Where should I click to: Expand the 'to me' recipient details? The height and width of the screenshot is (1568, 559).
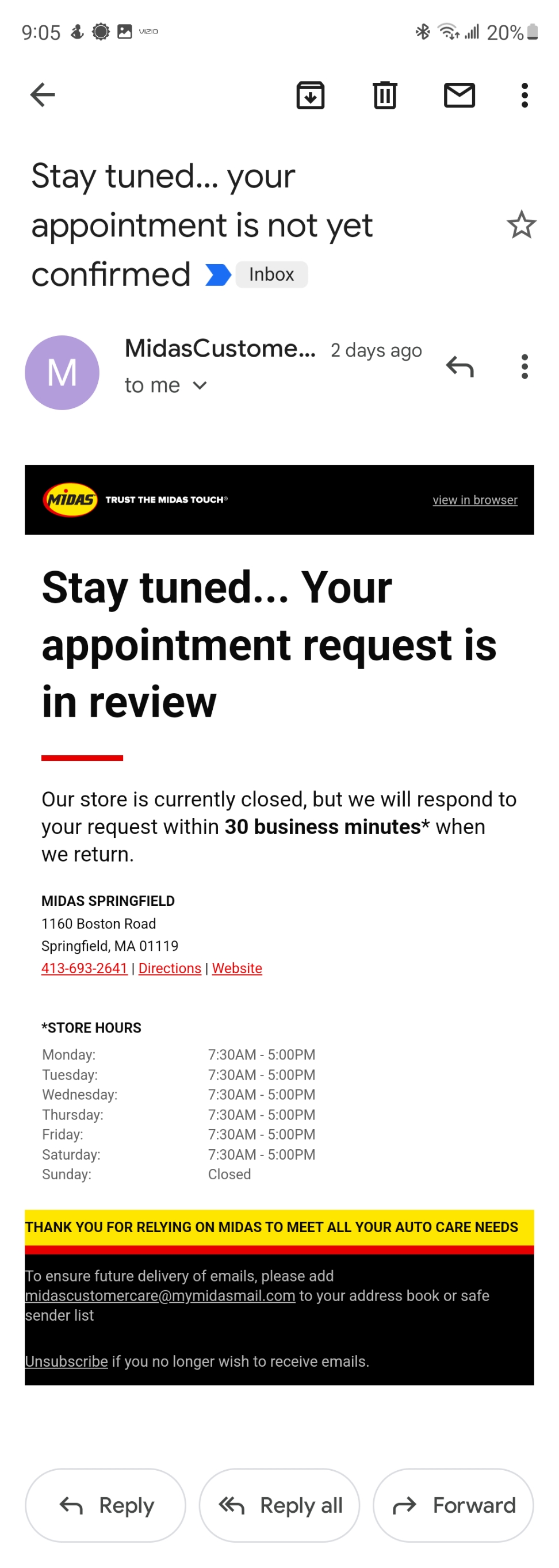pos(166,385)
